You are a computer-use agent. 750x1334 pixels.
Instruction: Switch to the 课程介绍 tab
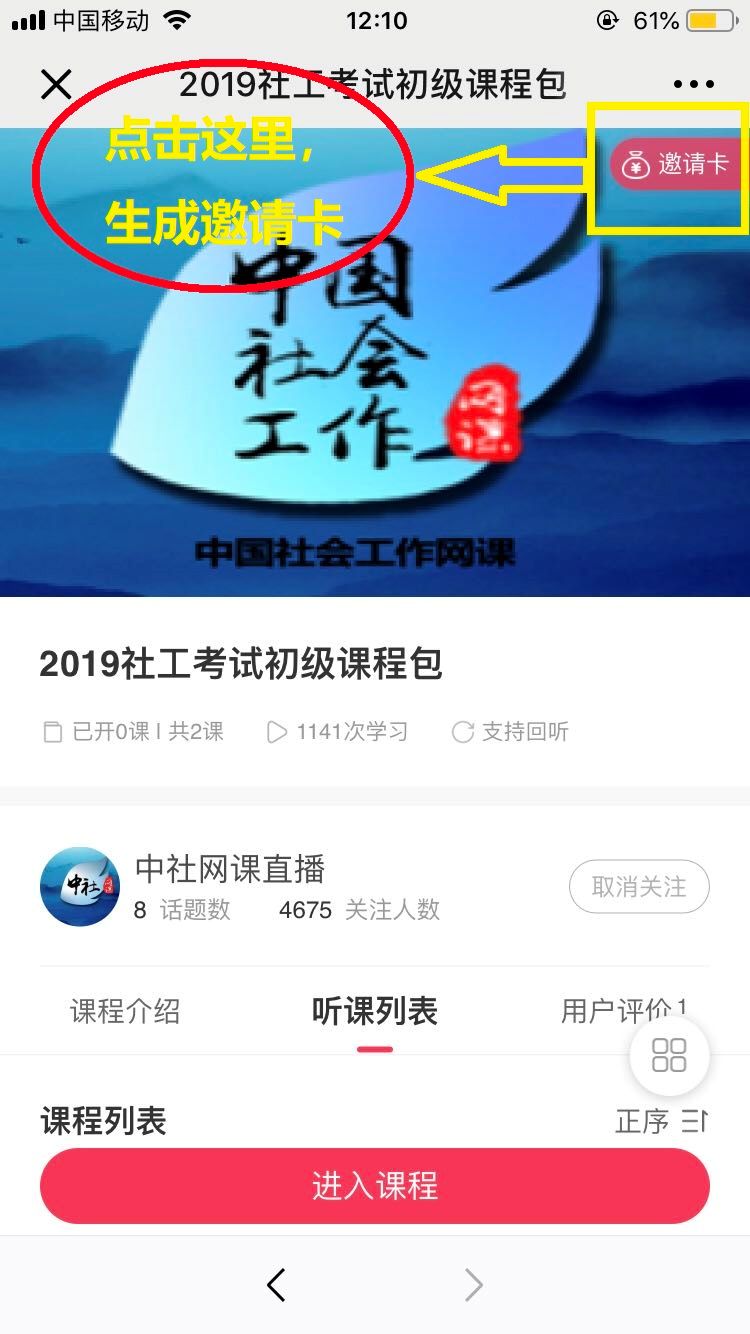125,1011
